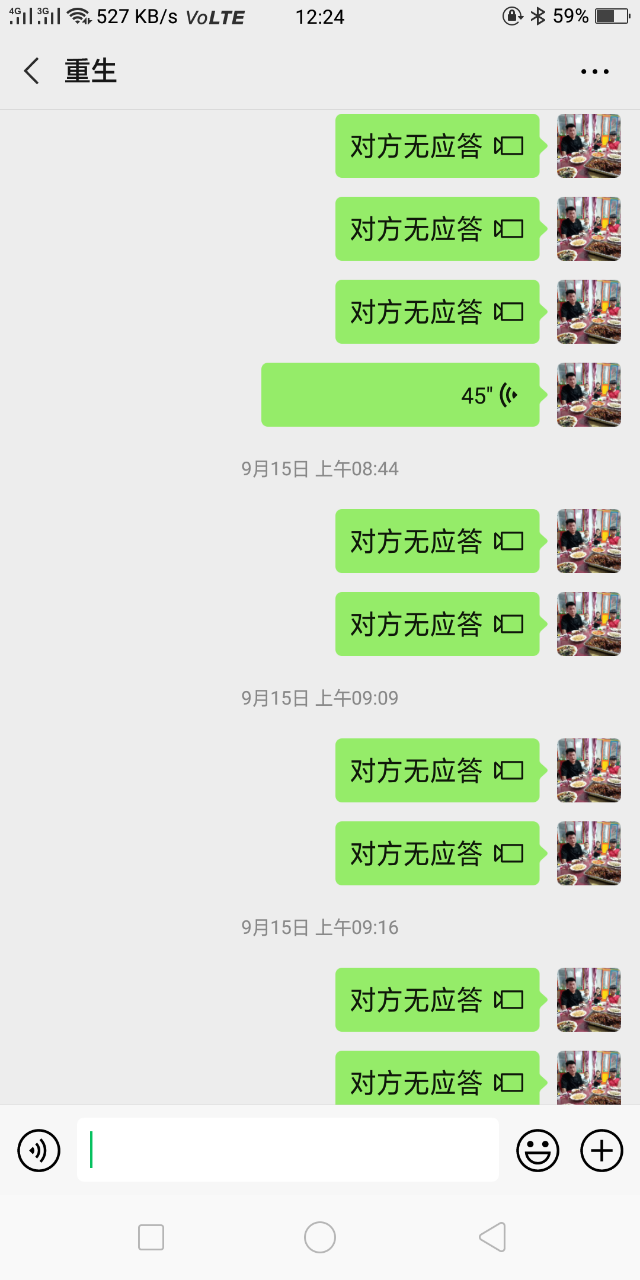Switch to voice input mode
Viewport: 640px width, 1280px height.
[39, 1151]
